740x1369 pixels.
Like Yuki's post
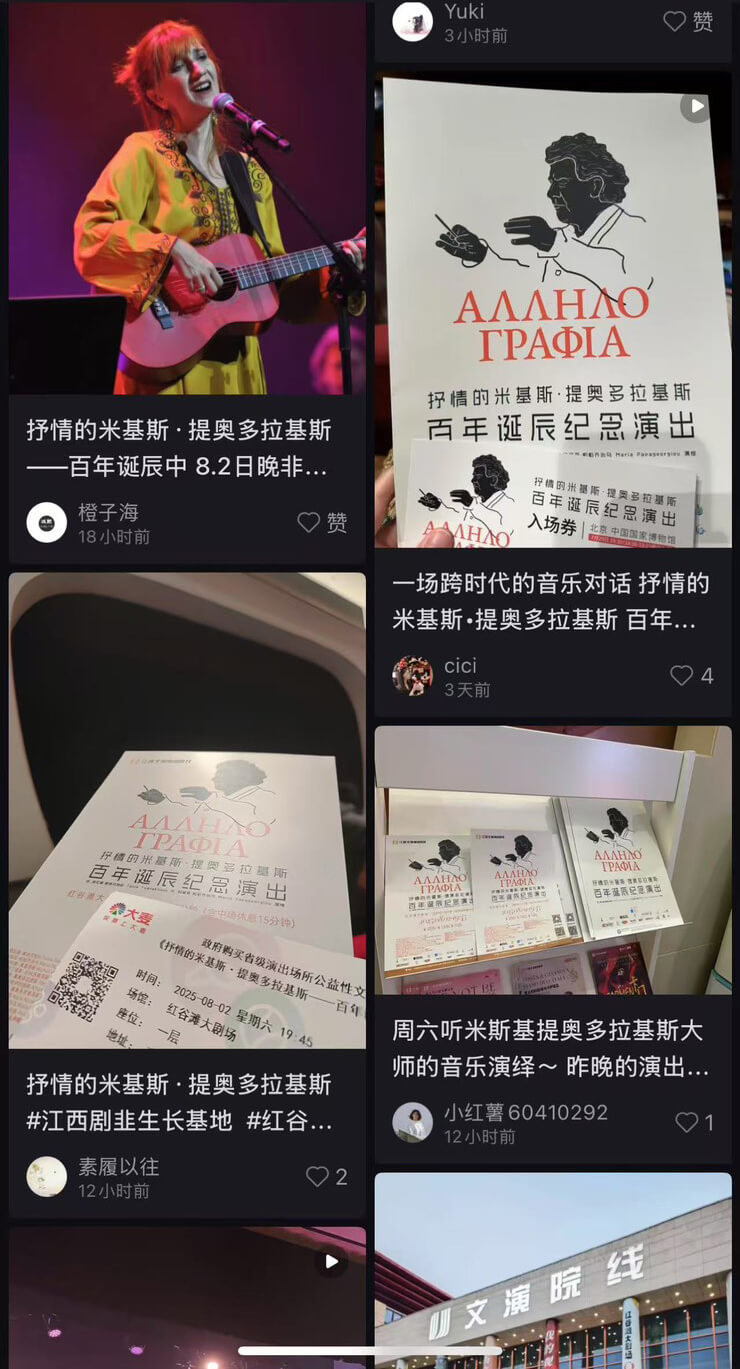click(688, 21)
